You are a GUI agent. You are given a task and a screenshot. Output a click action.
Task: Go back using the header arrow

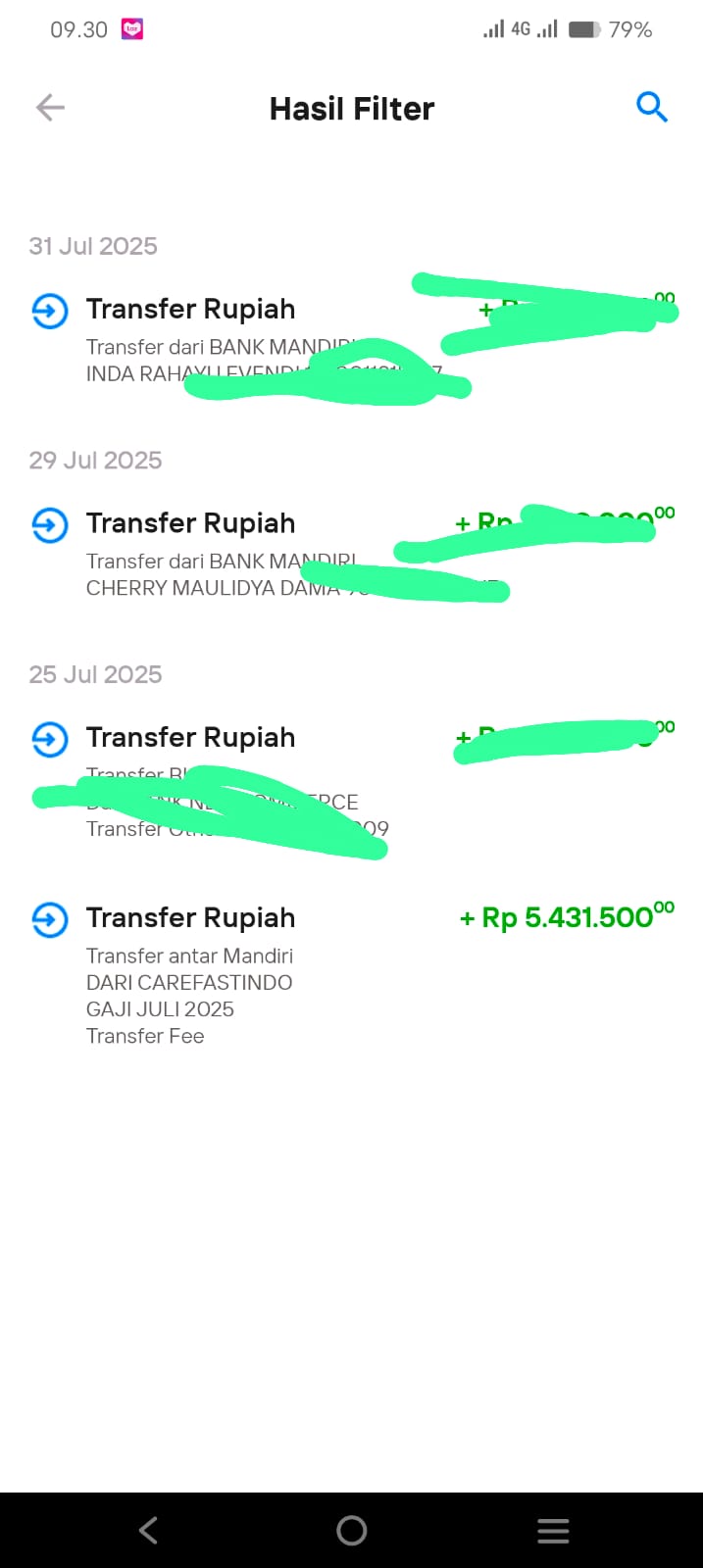tap(50, 108)
